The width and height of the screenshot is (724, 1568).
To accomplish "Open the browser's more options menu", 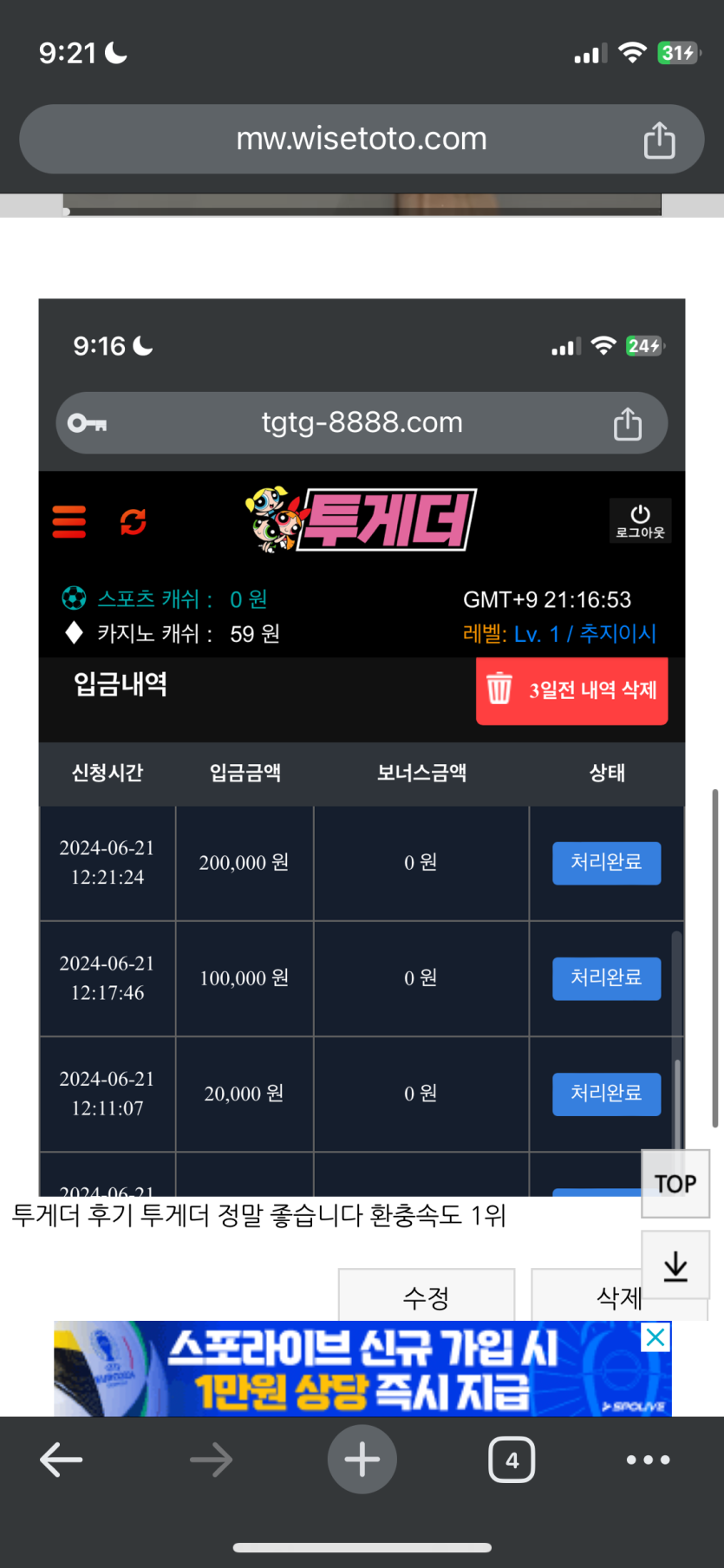I will click(x=648, y=1460).
